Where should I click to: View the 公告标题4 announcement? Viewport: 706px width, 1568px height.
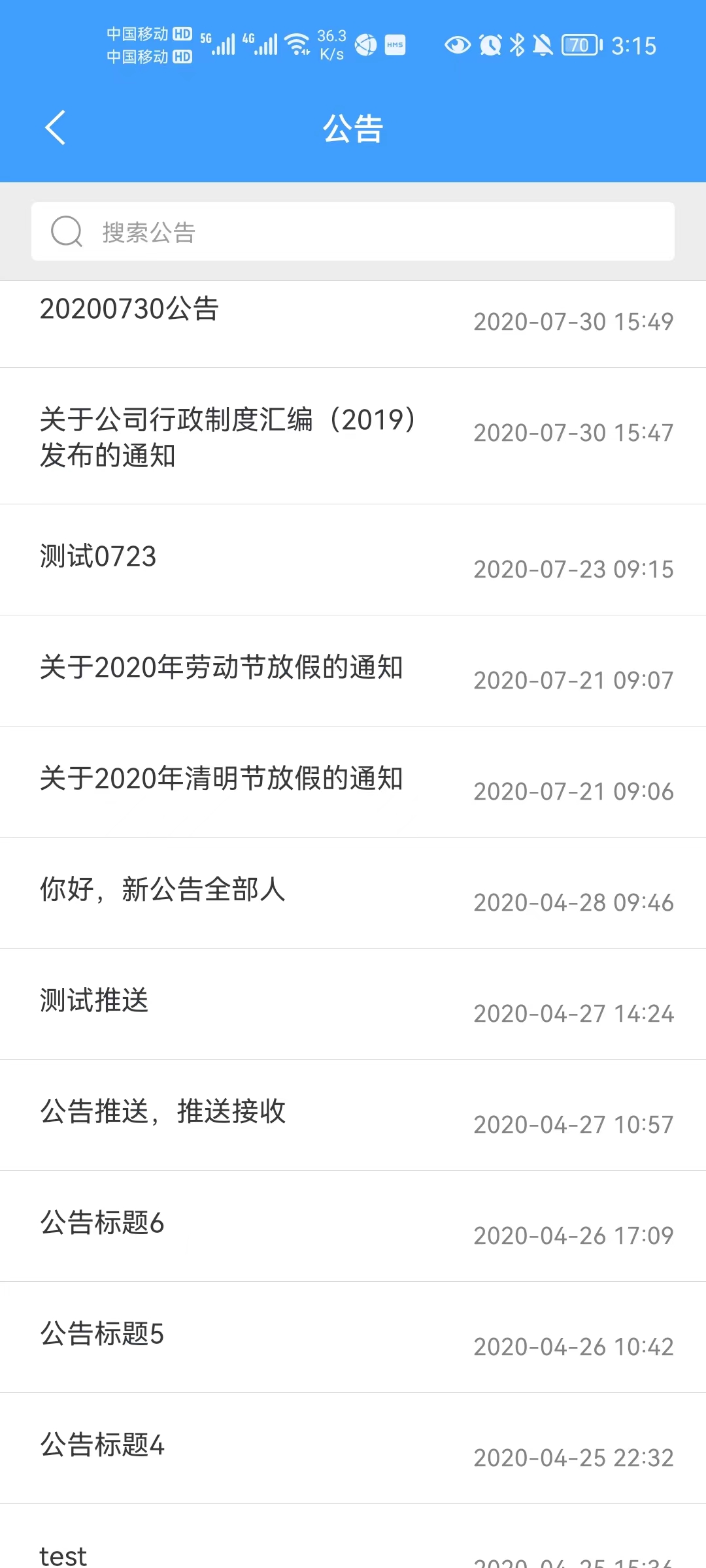[x=353, y=1448]
